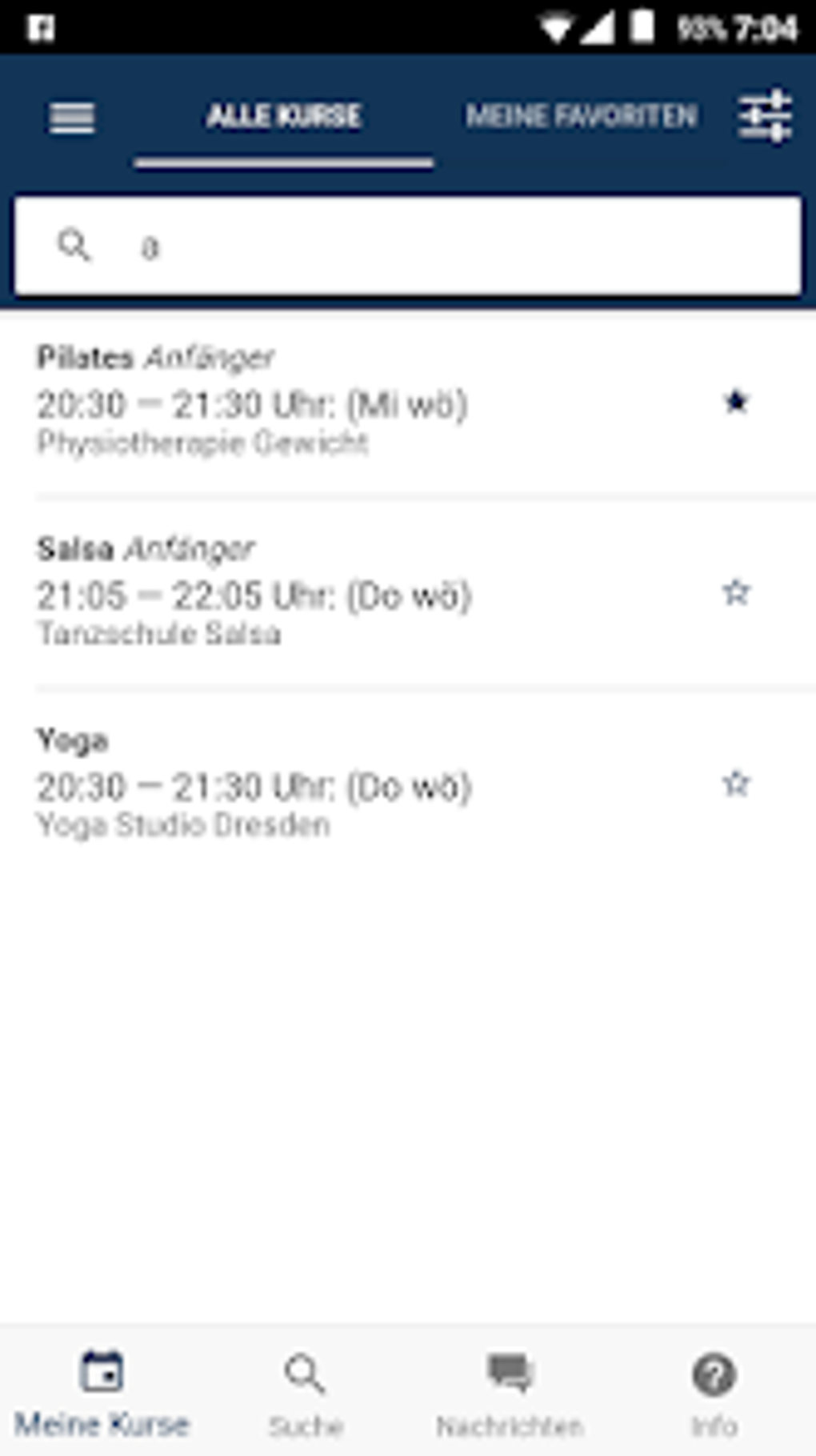Open the filter settings icon
Image resolution: width=816 pixels, height=1456 pixels.
point(765,117)
